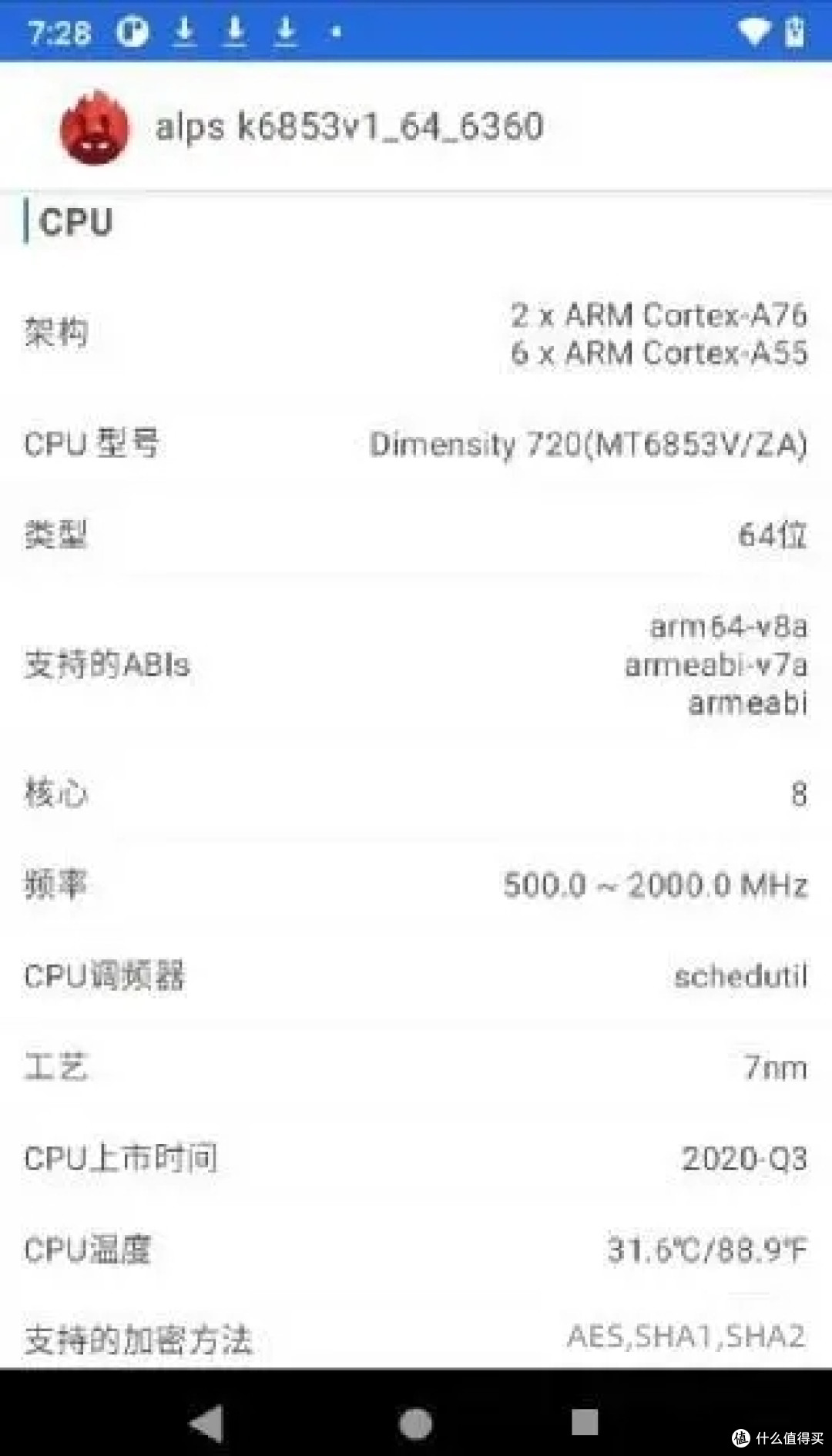Click the second download arrow in status bar
The height and width of the screenshot is (1456, 832).
(235, 32)
